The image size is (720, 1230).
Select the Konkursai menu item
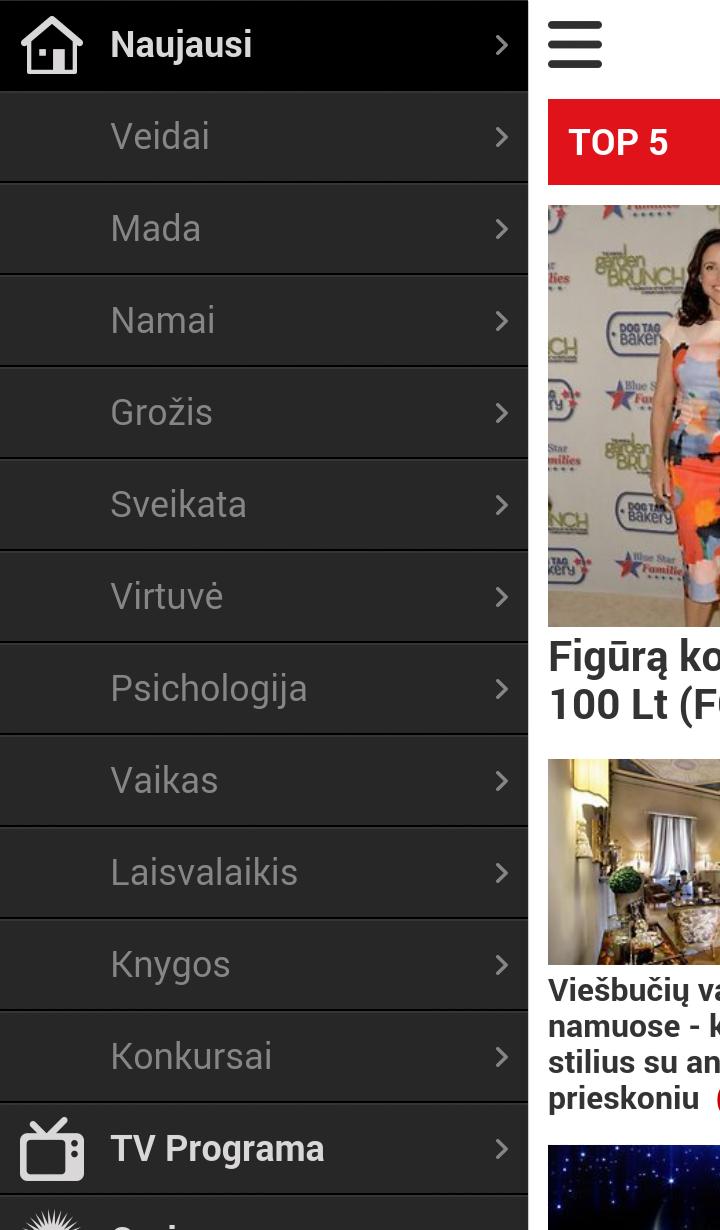263,1057
